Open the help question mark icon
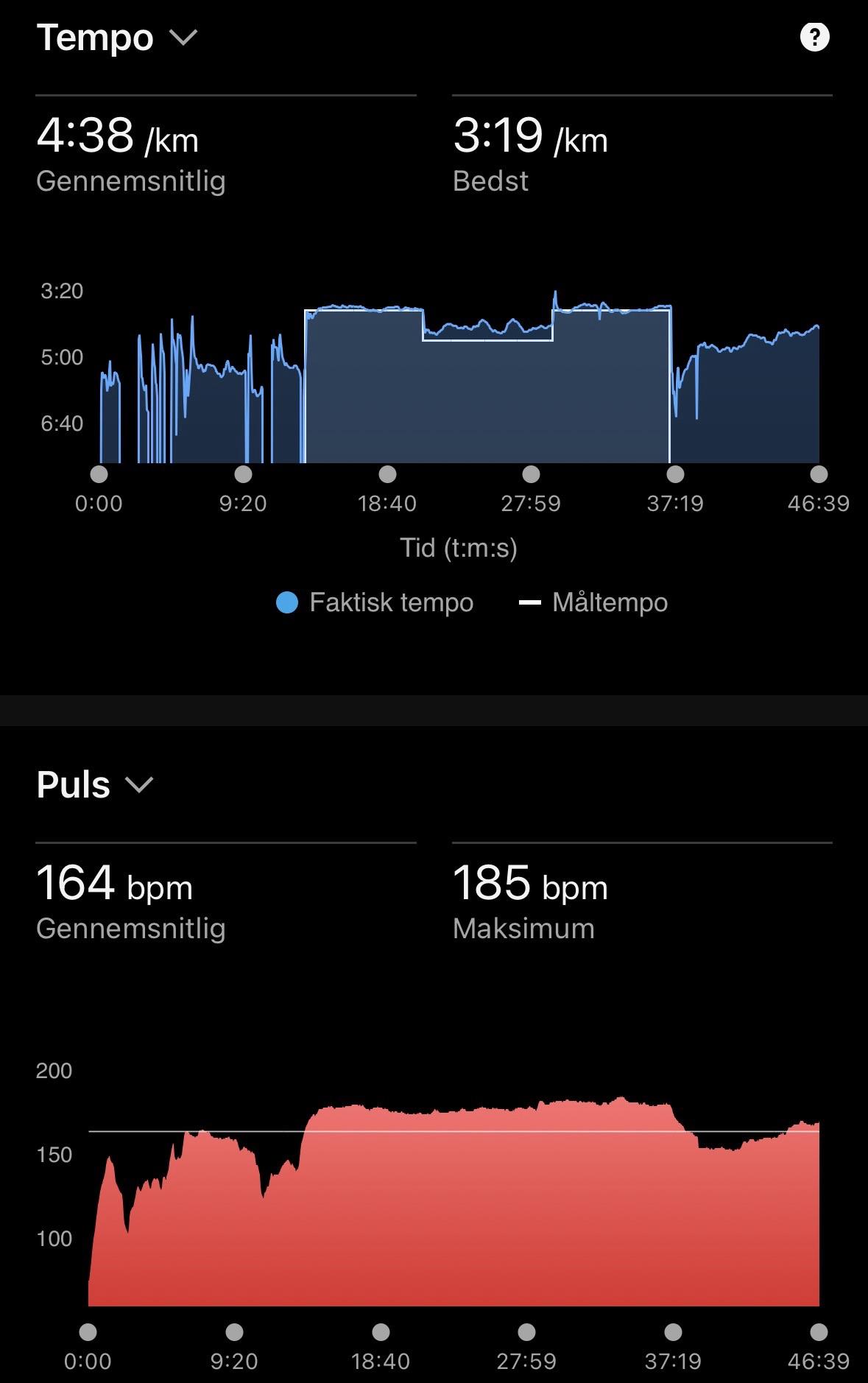This screenshot has height=1383, width=868. (x=814, y=37)
